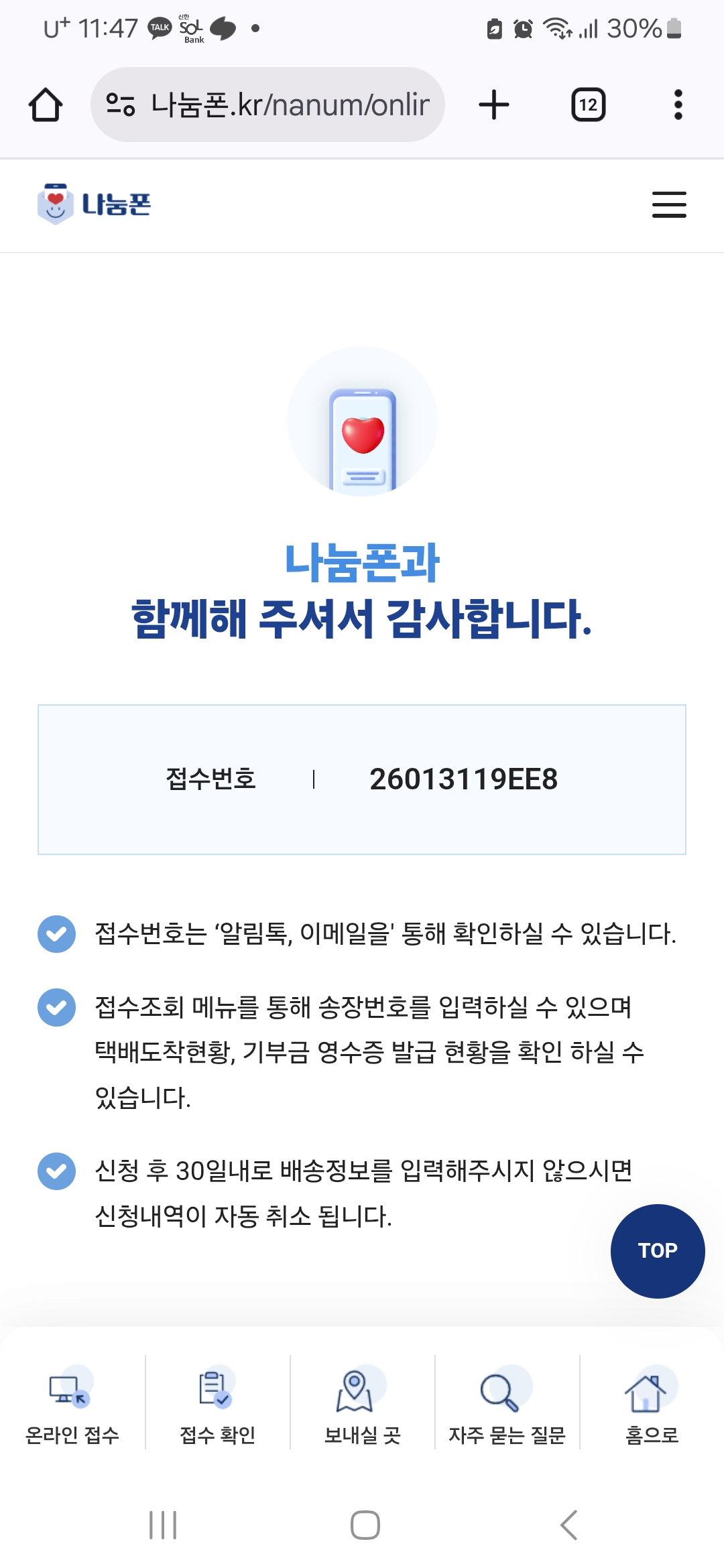Image resolution: width=724 pixels, height=1568 pixels.
Task: Tap the browser home icon
Action: (x=46, y=105)
